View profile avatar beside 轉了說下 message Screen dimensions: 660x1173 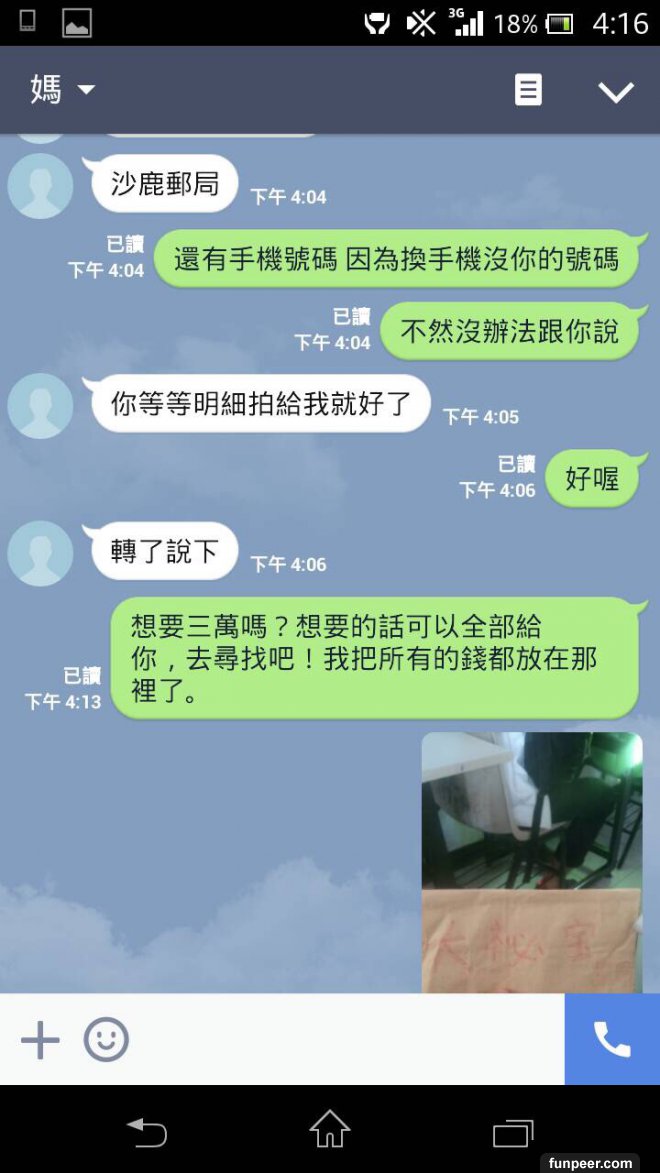pos(40,553)
